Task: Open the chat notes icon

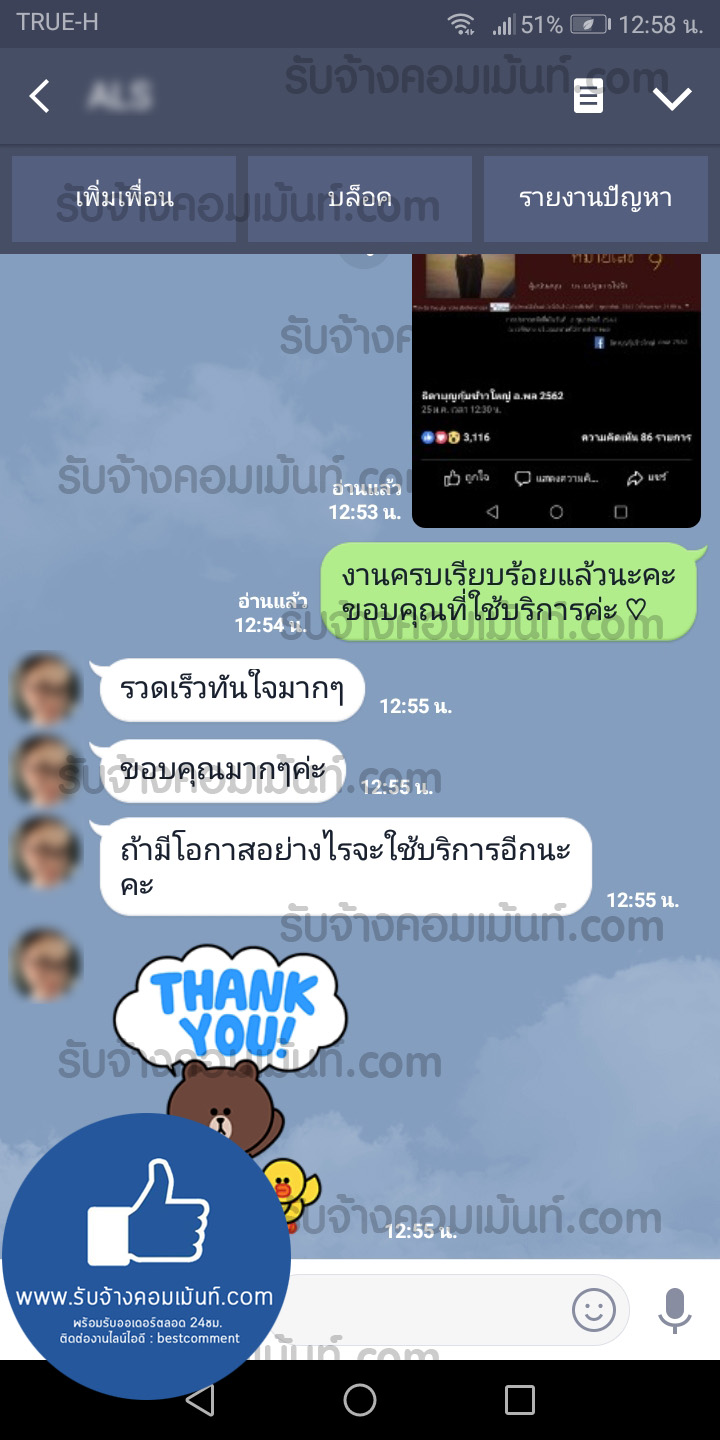Action: pyautogui.click(x=588, y=97)
